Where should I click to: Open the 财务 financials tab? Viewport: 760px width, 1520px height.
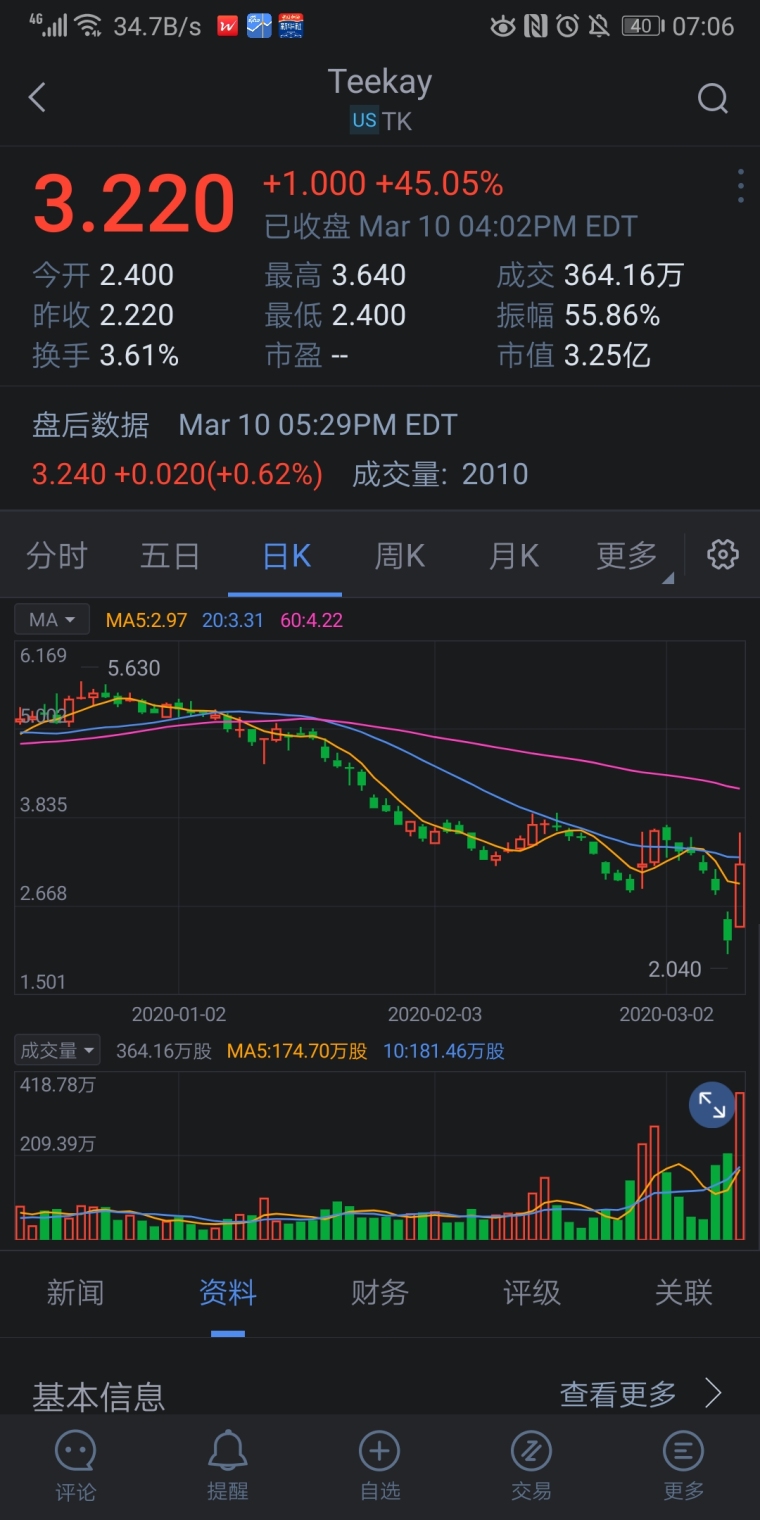tap(379, 1293)
